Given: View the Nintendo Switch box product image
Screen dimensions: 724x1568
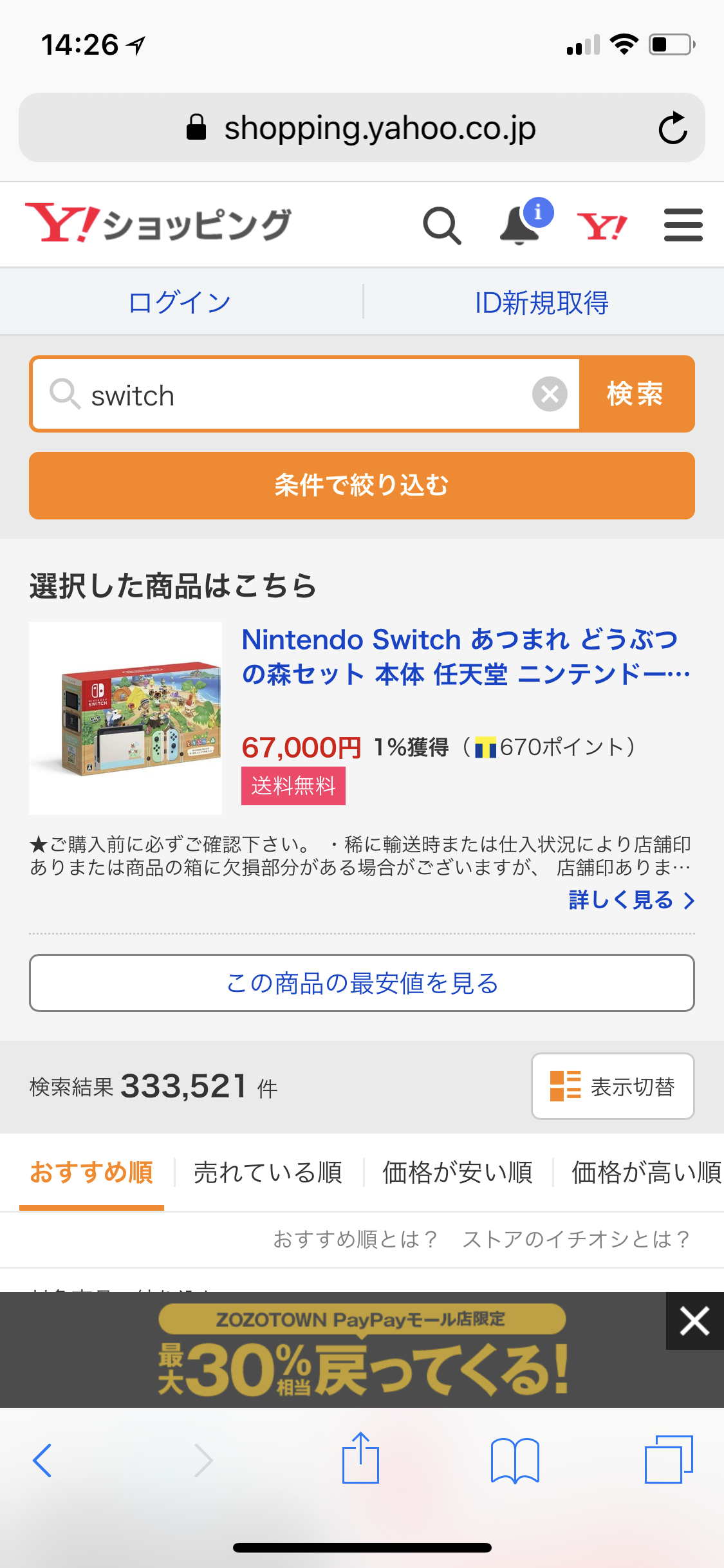Looking at the screenshot, I should [x=125, y=718].
